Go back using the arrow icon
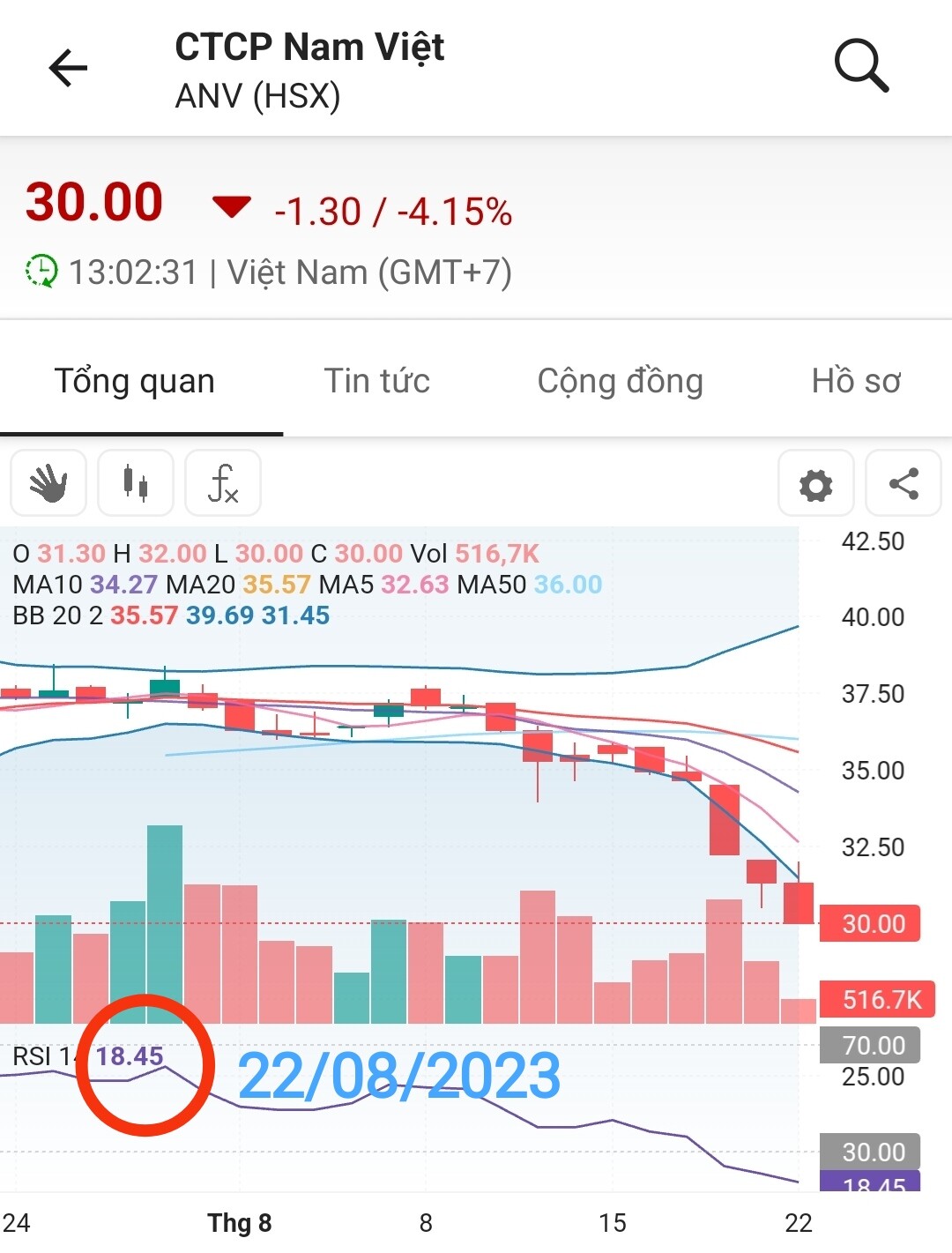Image resolution: width=952 pixels, height=1253 pixels. [x=68, y=68]
